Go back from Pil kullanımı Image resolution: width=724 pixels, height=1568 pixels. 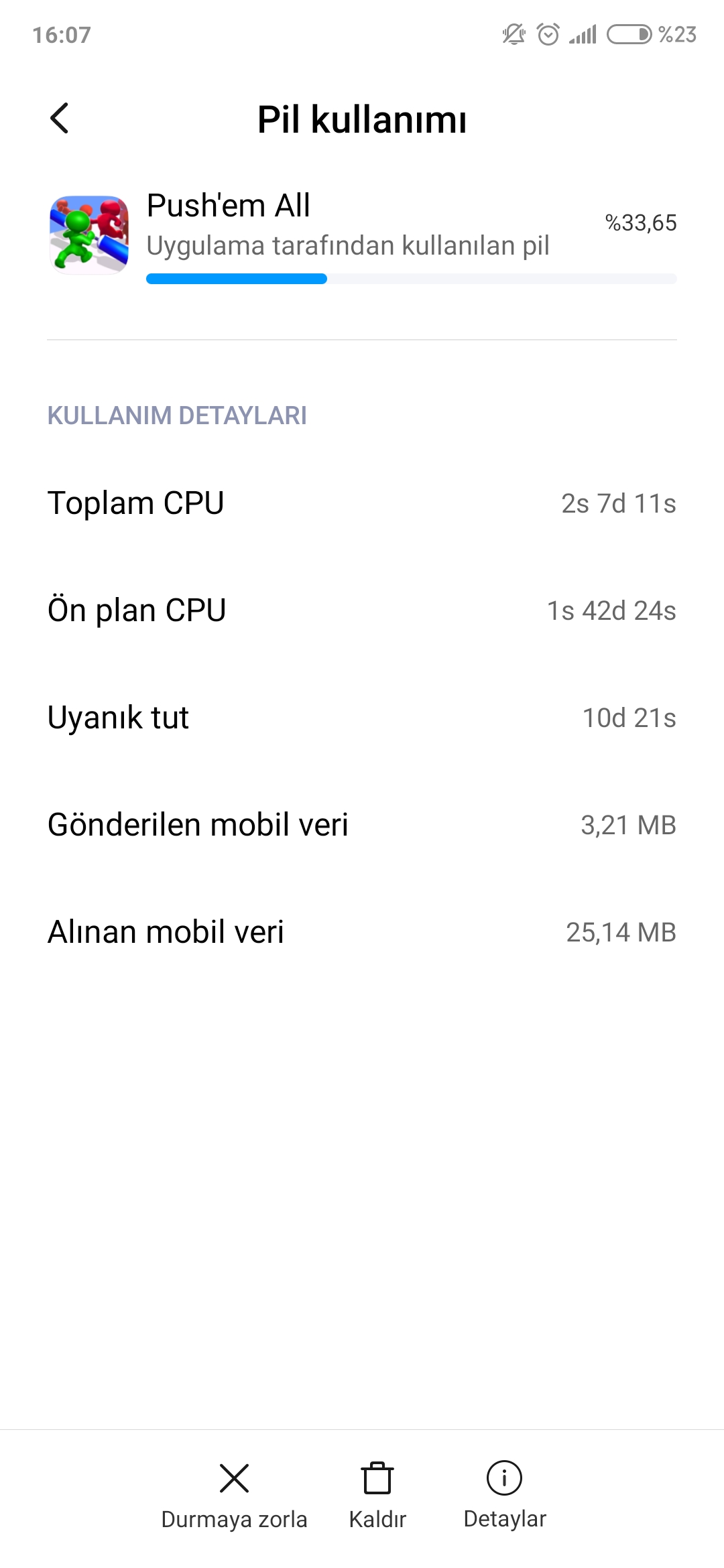click(60, 119)
